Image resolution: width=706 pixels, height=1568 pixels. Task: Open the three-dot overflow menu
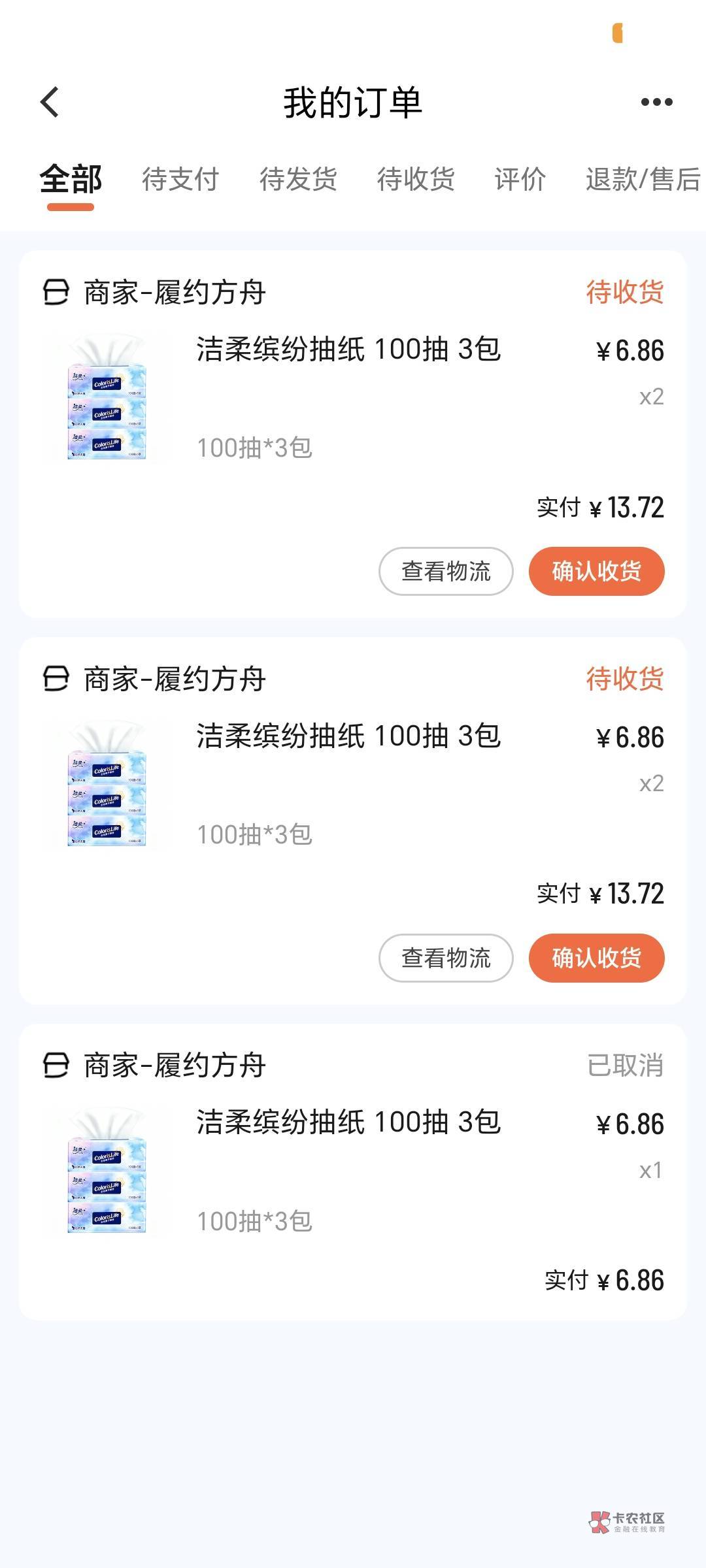click(656, 102)
